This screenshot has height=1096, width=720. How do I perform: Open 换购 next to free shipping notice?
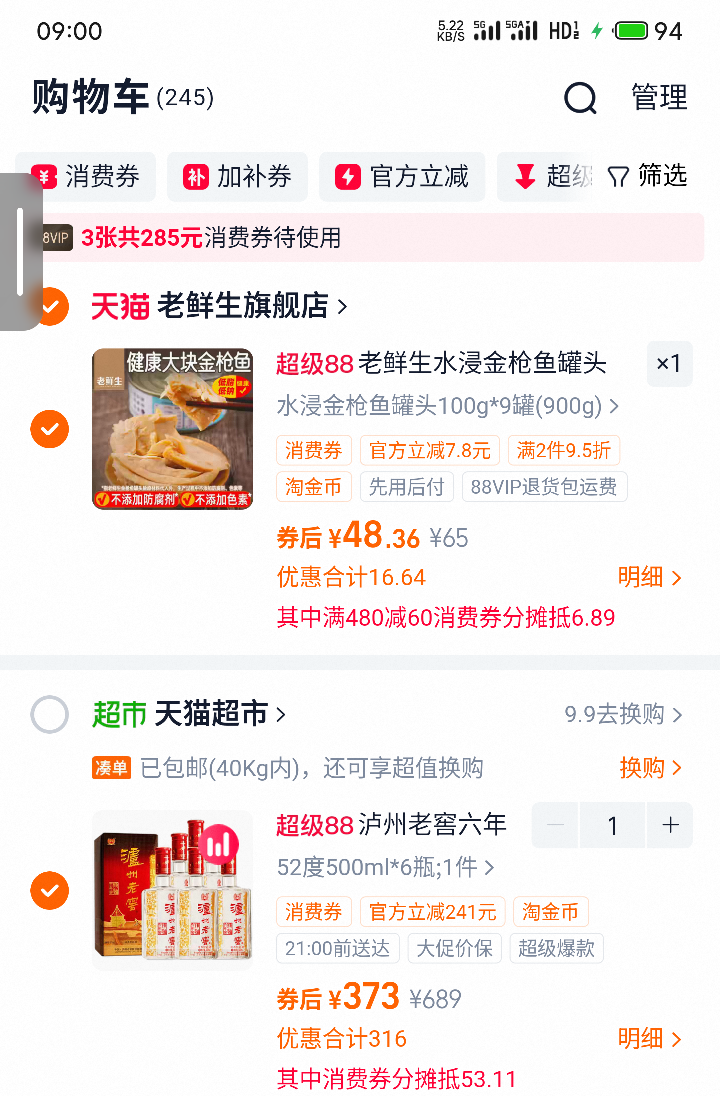[650, 767]
